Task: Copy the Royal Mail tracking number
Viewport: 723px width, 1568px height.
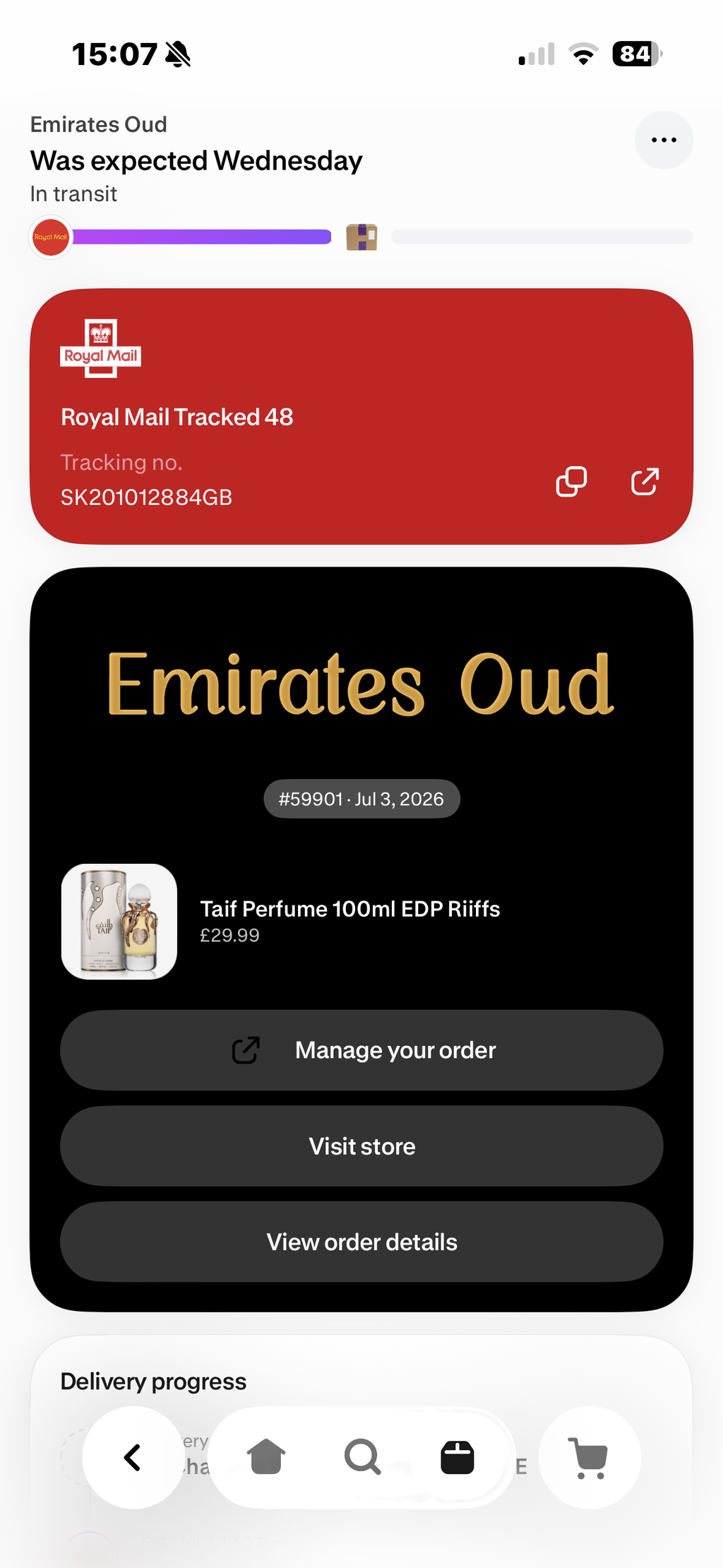Action: 571,482
